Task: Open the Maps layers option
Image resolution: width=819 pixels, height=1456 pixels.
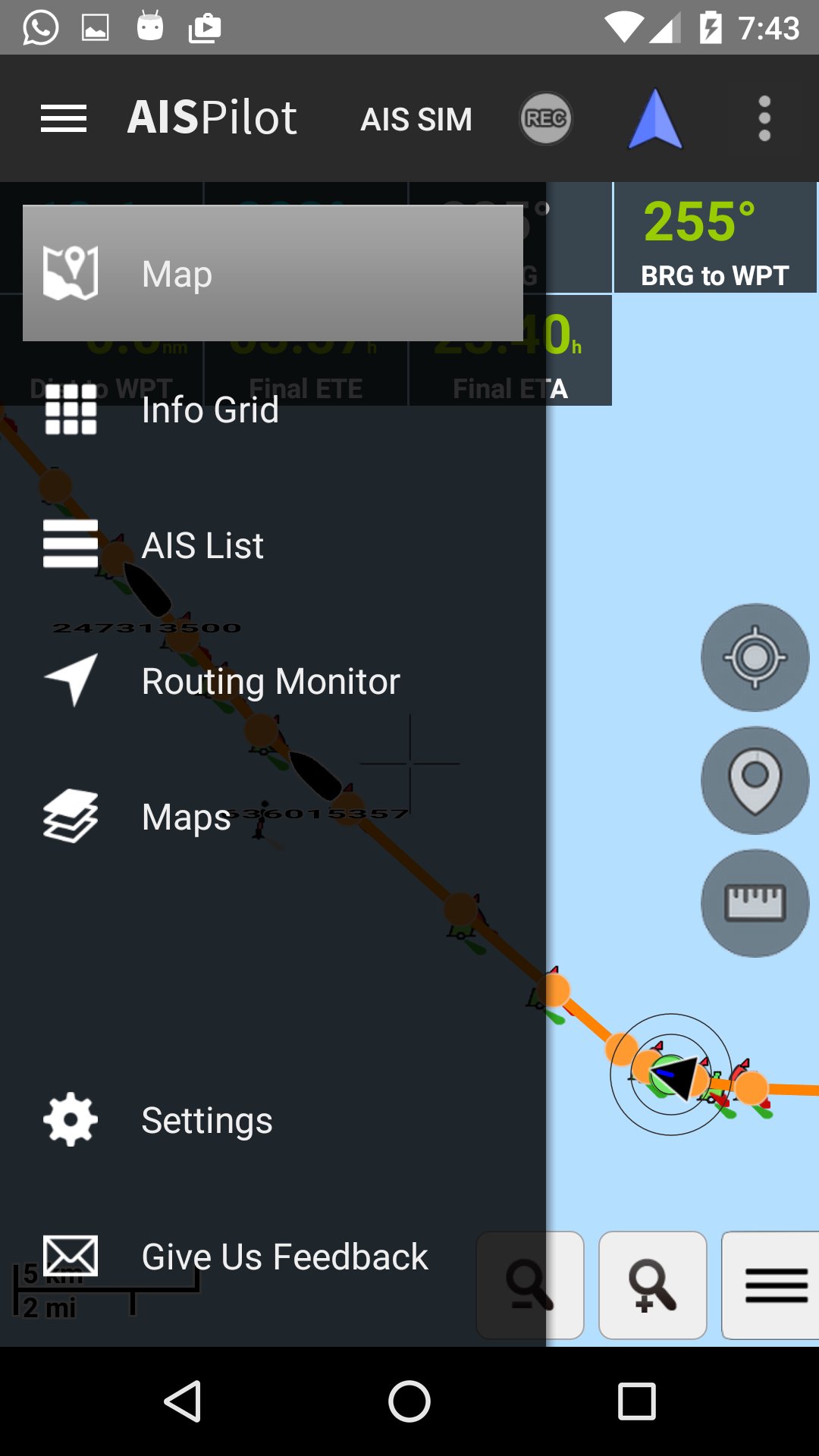Action: (186, 817)
